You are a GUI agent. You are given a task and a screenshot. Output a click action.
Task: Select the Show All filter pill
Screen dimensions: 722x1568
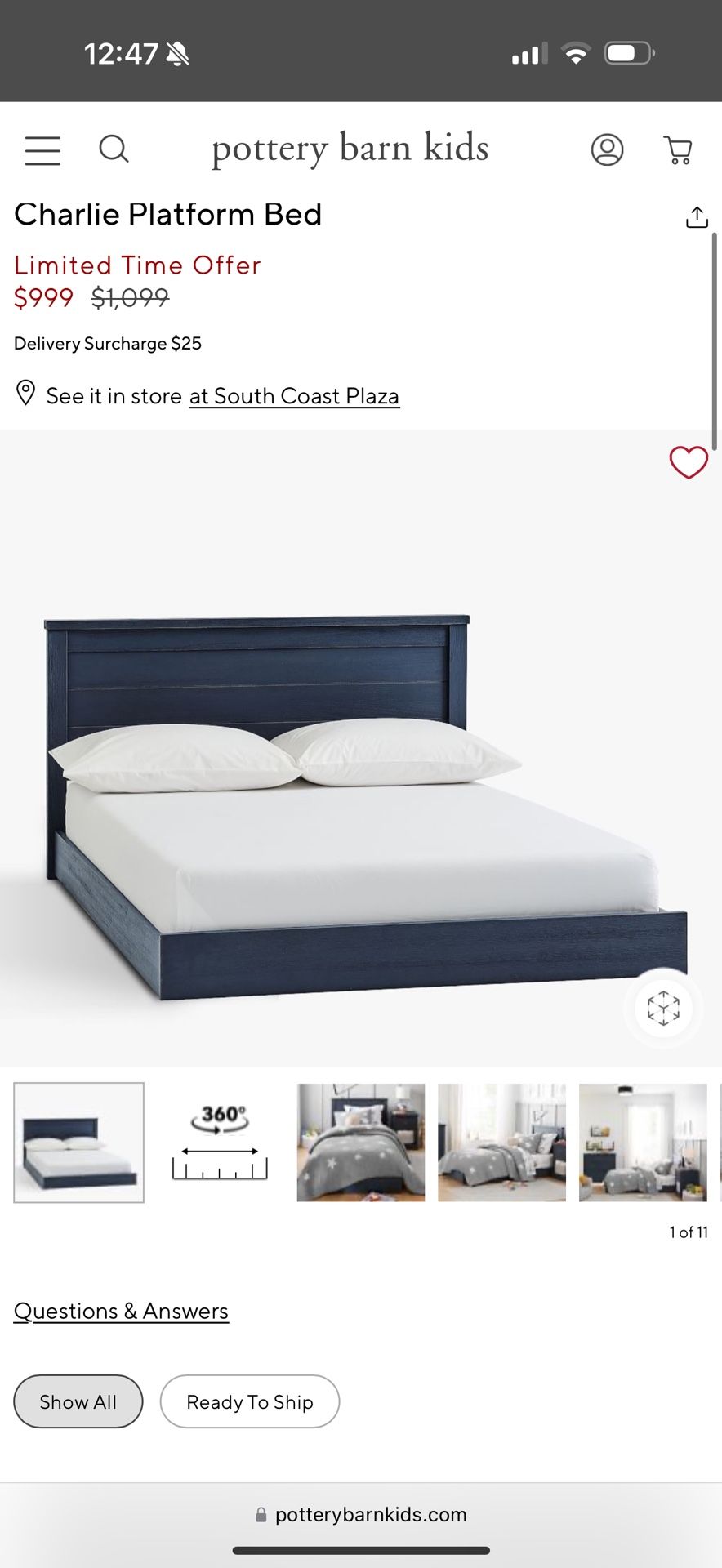click(x=78, y=1401)
